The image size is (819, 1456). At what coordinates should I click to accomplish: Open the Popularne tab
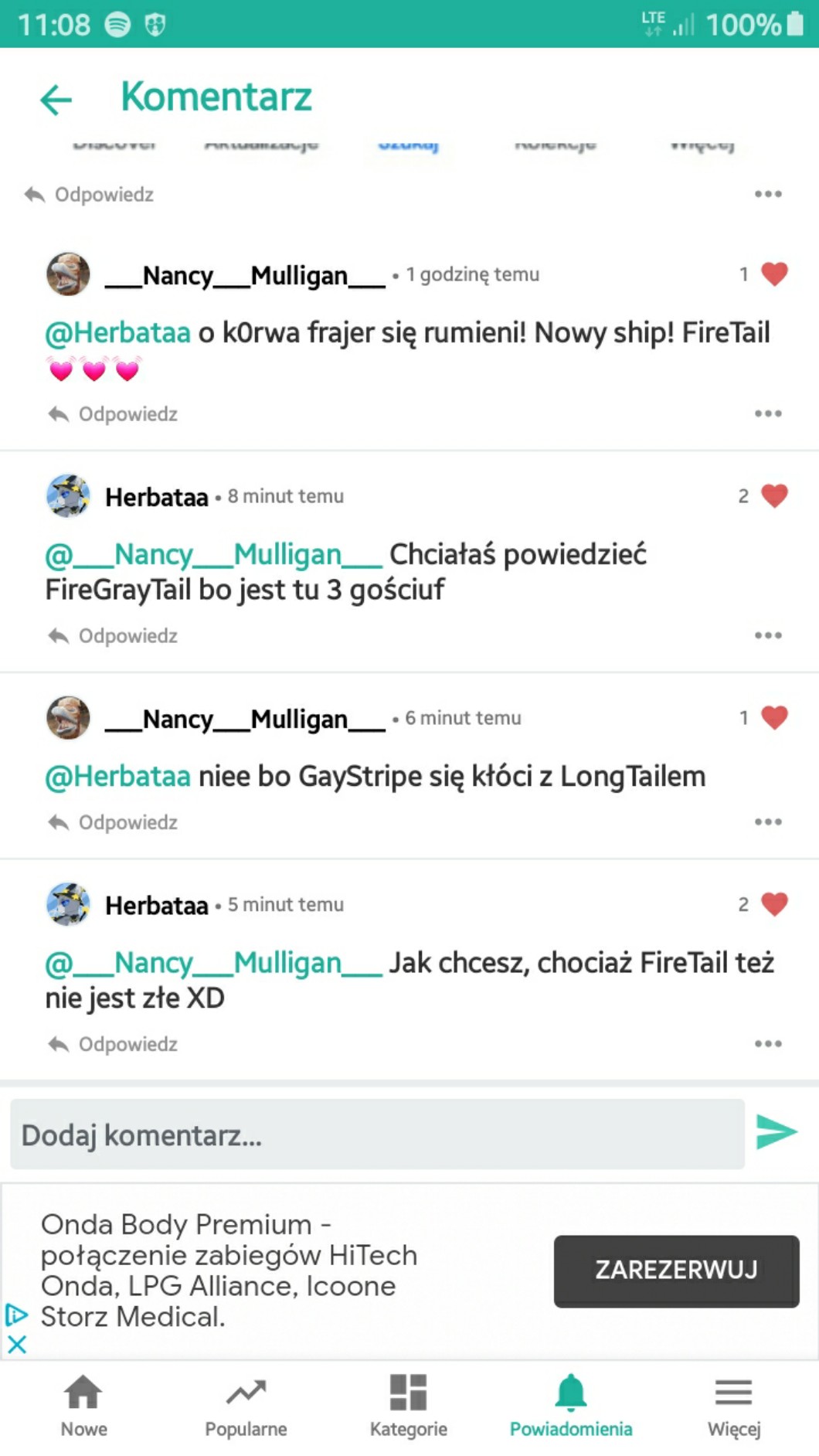coord(246,1407)
